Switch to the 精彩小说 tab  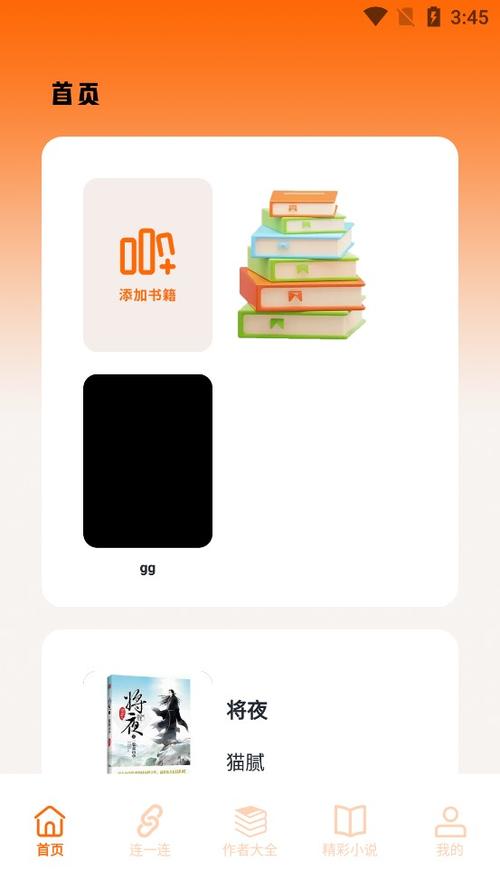pyautogui.click(x=350, y=831)
